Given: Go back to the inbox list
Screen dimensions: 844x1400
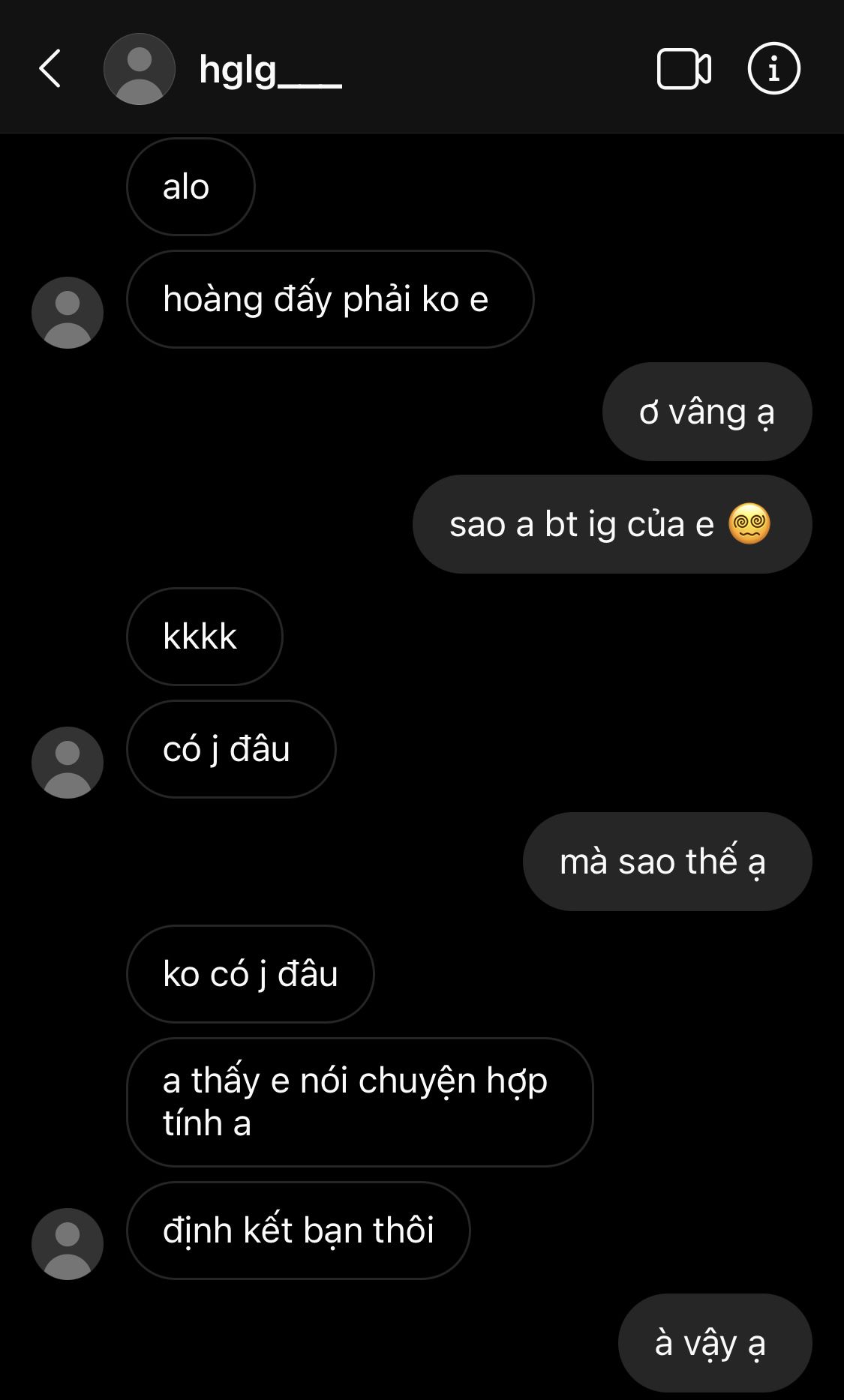Looking at the screenshot, I should tap(50, 69).
